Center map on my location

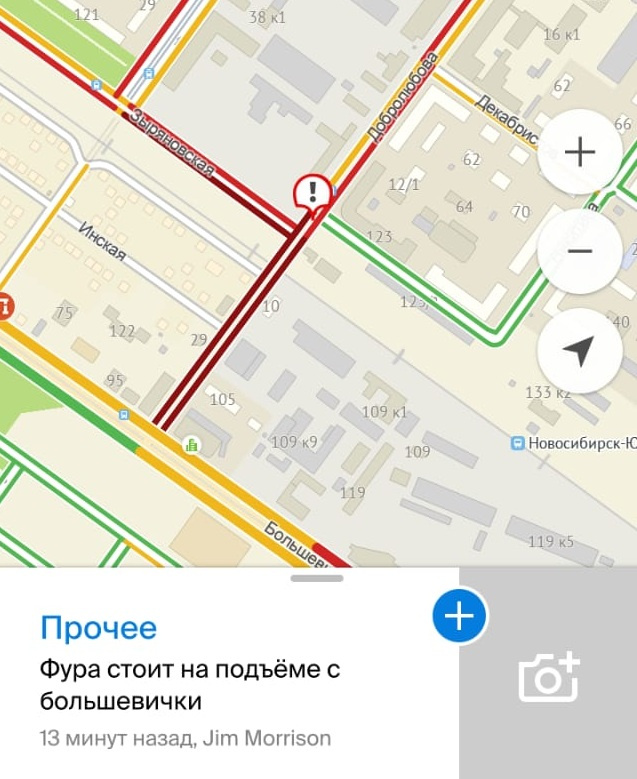coord(579,350)
